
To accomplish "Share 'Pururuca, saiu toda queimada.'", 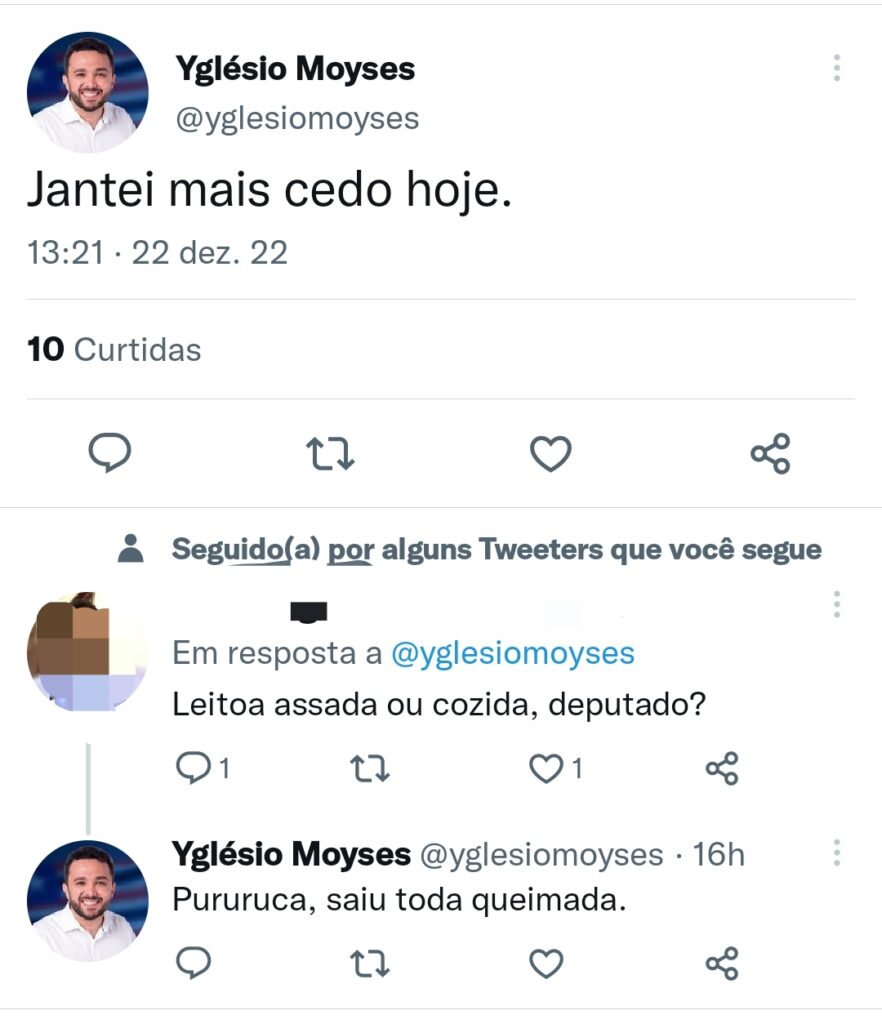I will tap(722, 963).
